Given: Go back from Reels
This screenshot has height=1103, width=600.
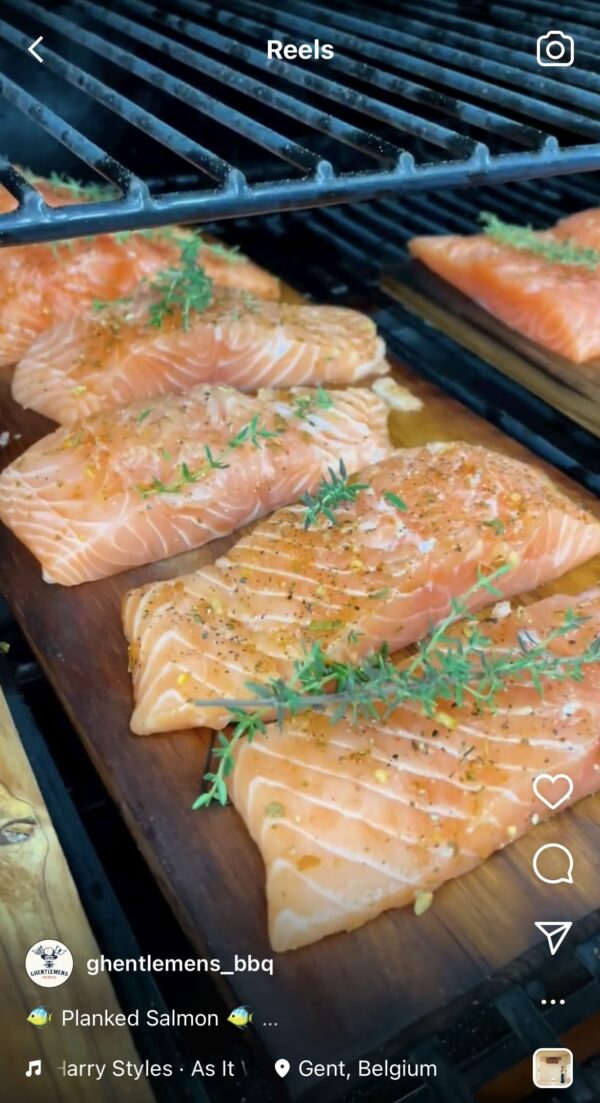Looking at the screenshot, I should [35, 49].
